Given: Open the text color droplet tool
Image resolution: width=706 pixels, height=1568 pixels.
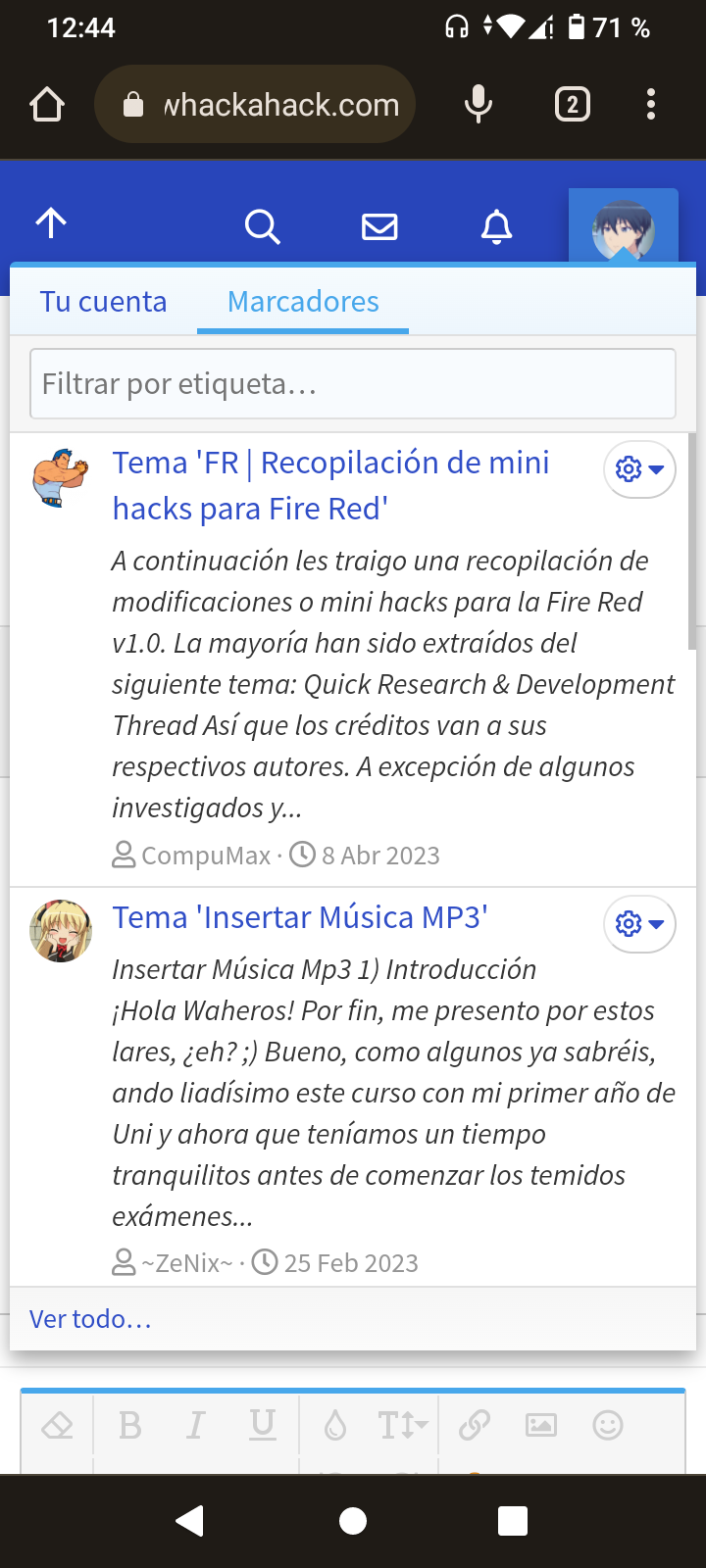Looking at the screenshot, I should tap(333, 1426).
